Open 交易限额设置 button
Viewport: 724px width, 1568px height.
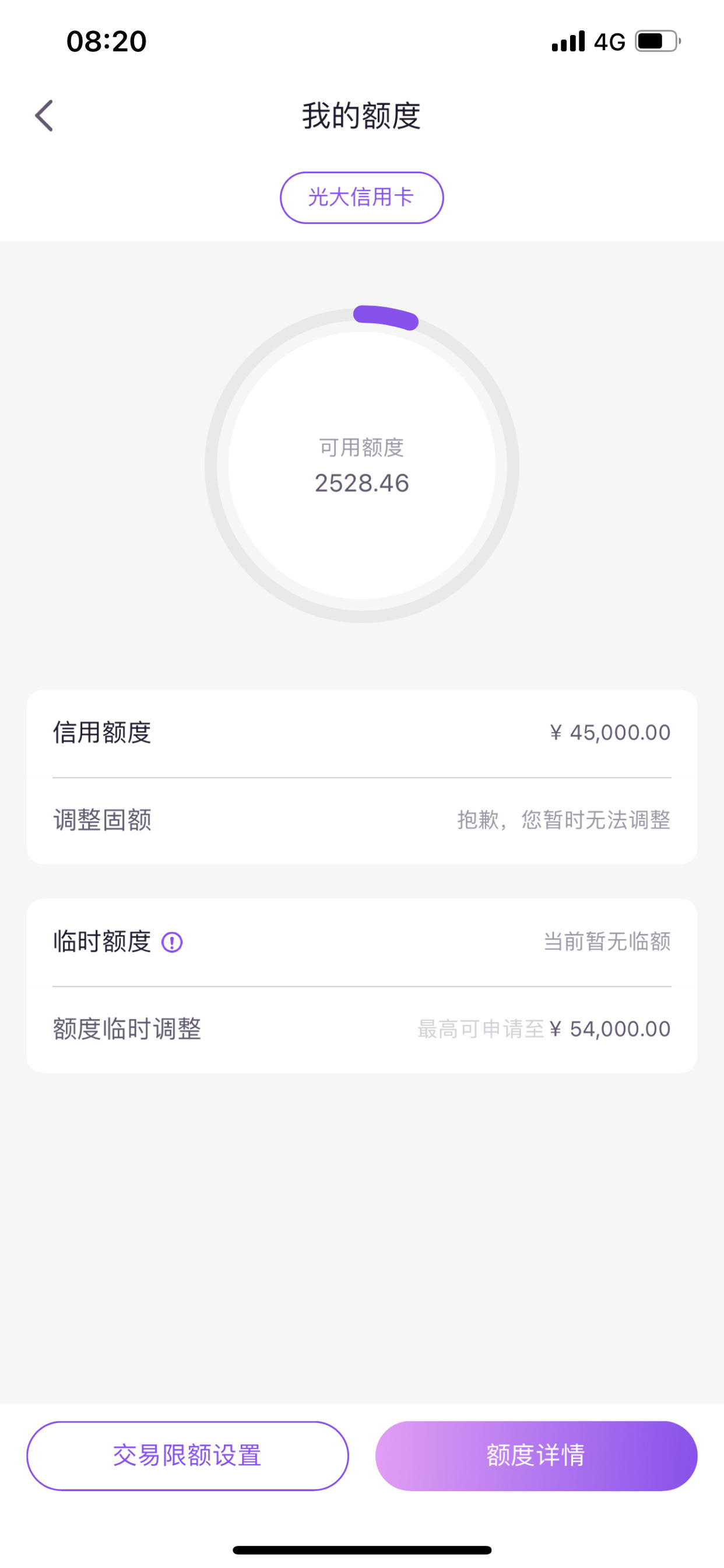click(187, 1455)
